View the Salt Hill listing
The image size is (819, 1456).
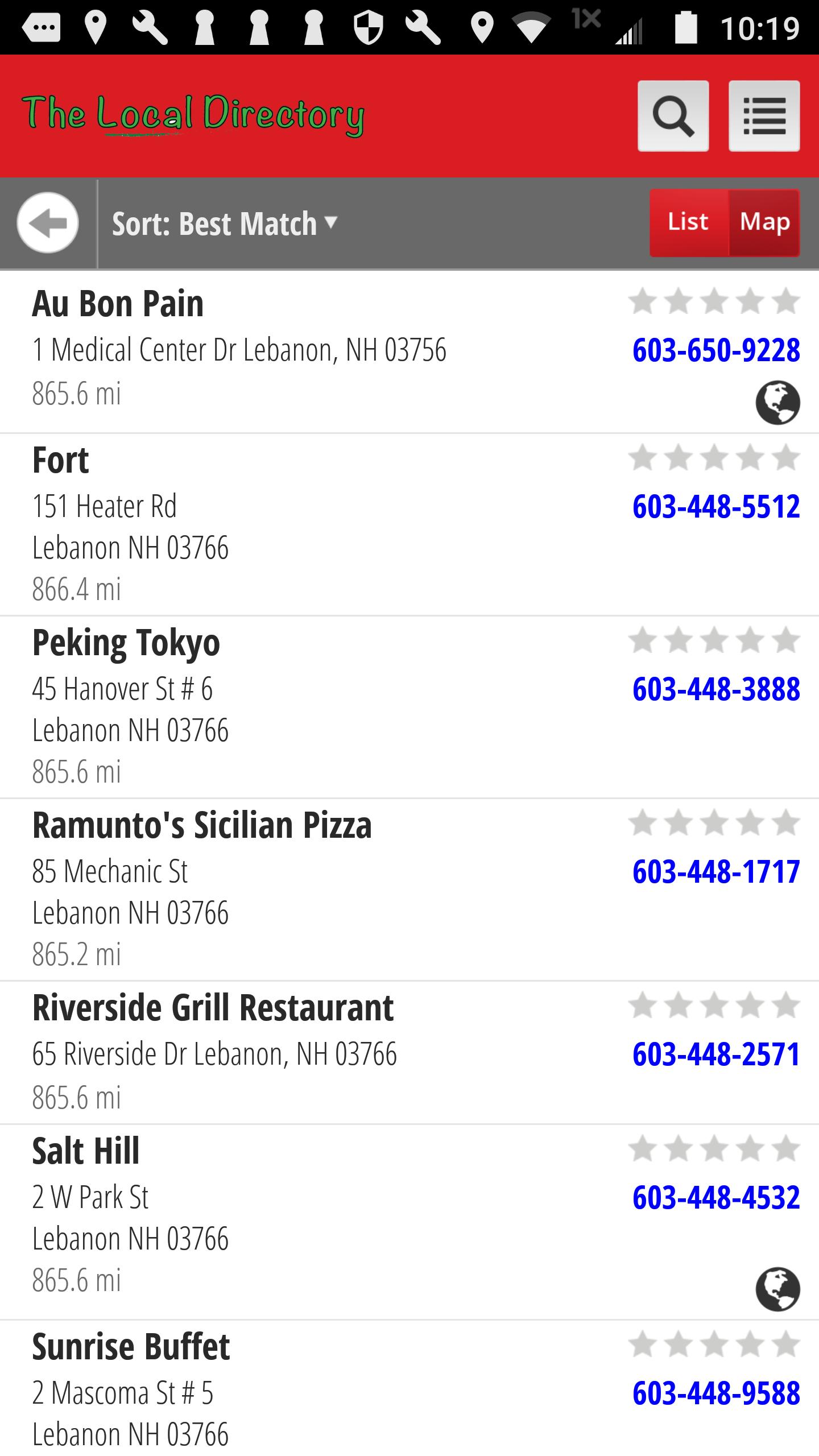[x=85, y=1151]
